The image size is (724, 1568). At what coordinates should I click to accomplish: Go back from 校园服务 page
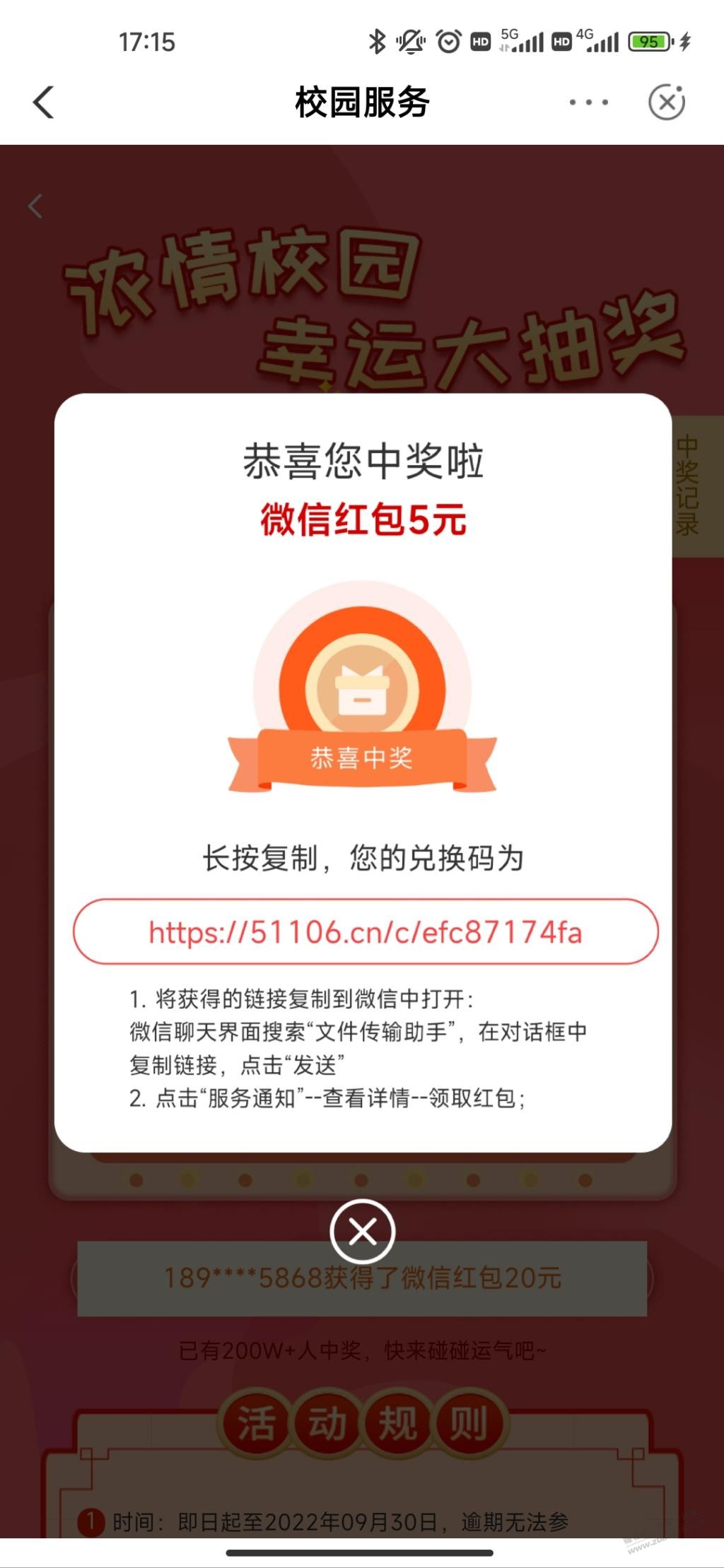[x=44, y=102]
